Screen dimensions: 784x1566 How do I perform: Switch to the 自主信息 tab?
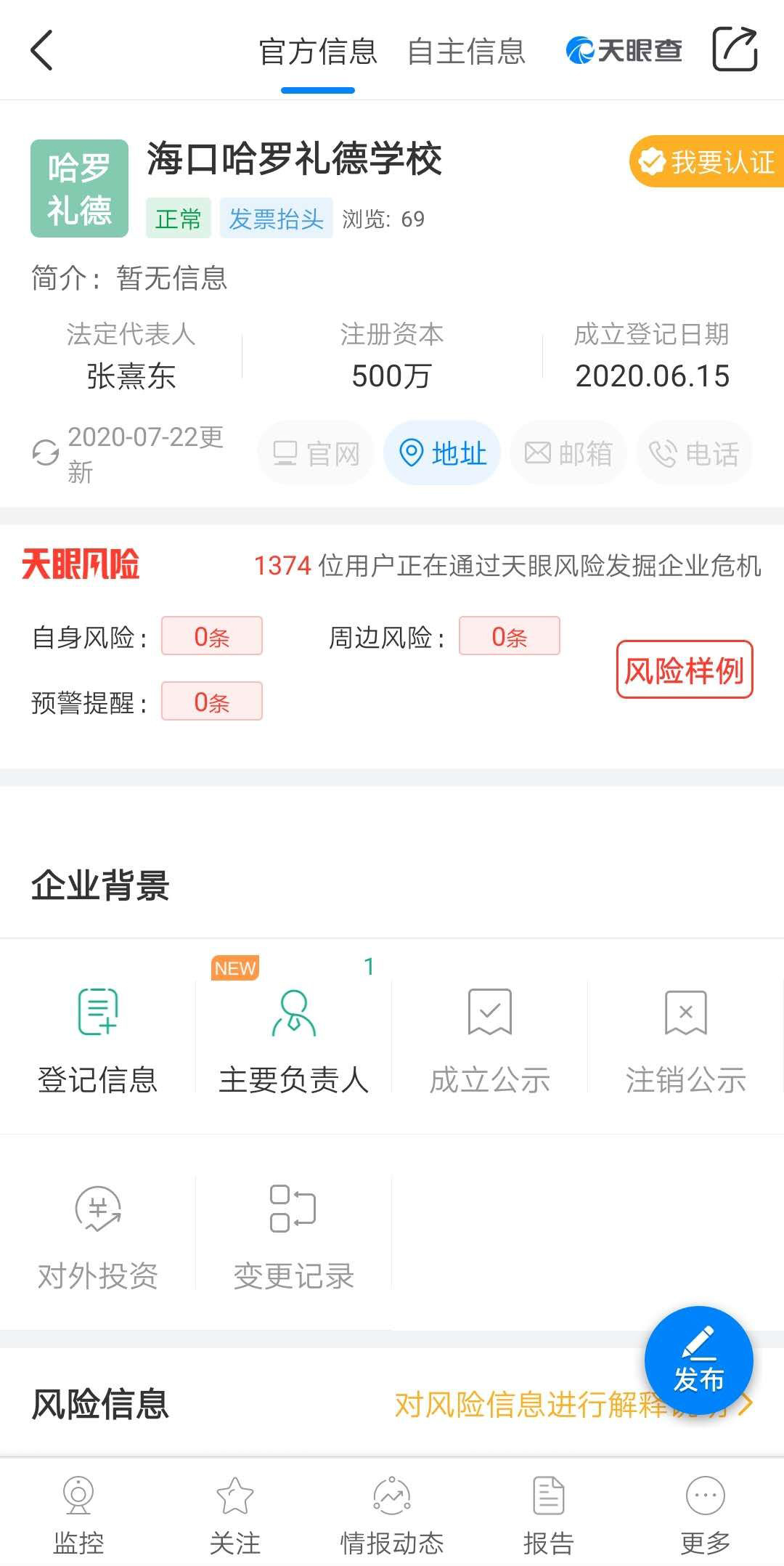pyautogui.click(x=465, y=52)
